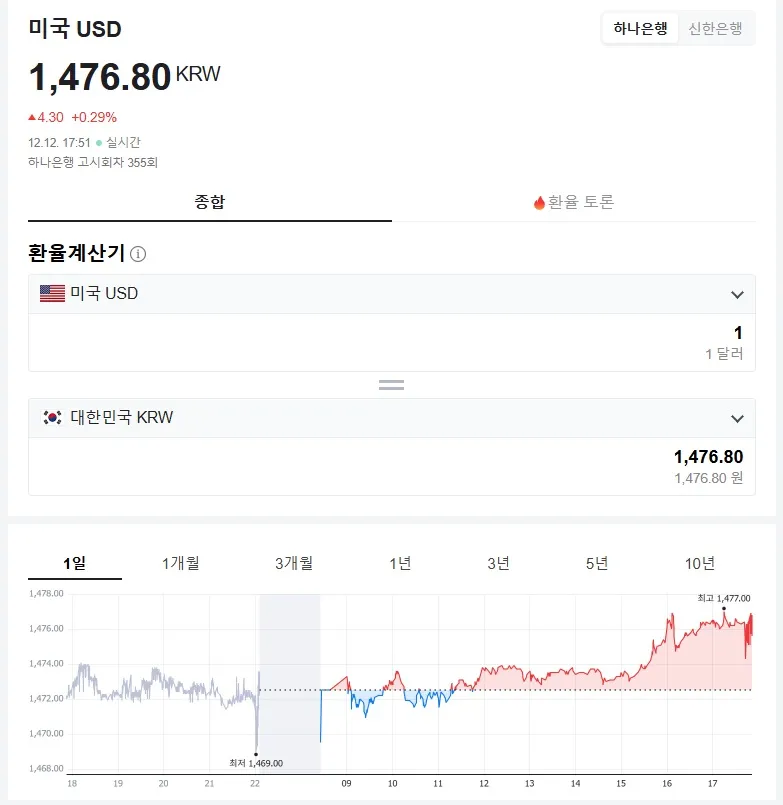Show the 1개월 chart range
This screenshot has width=783, height=805.
(181, 563)
